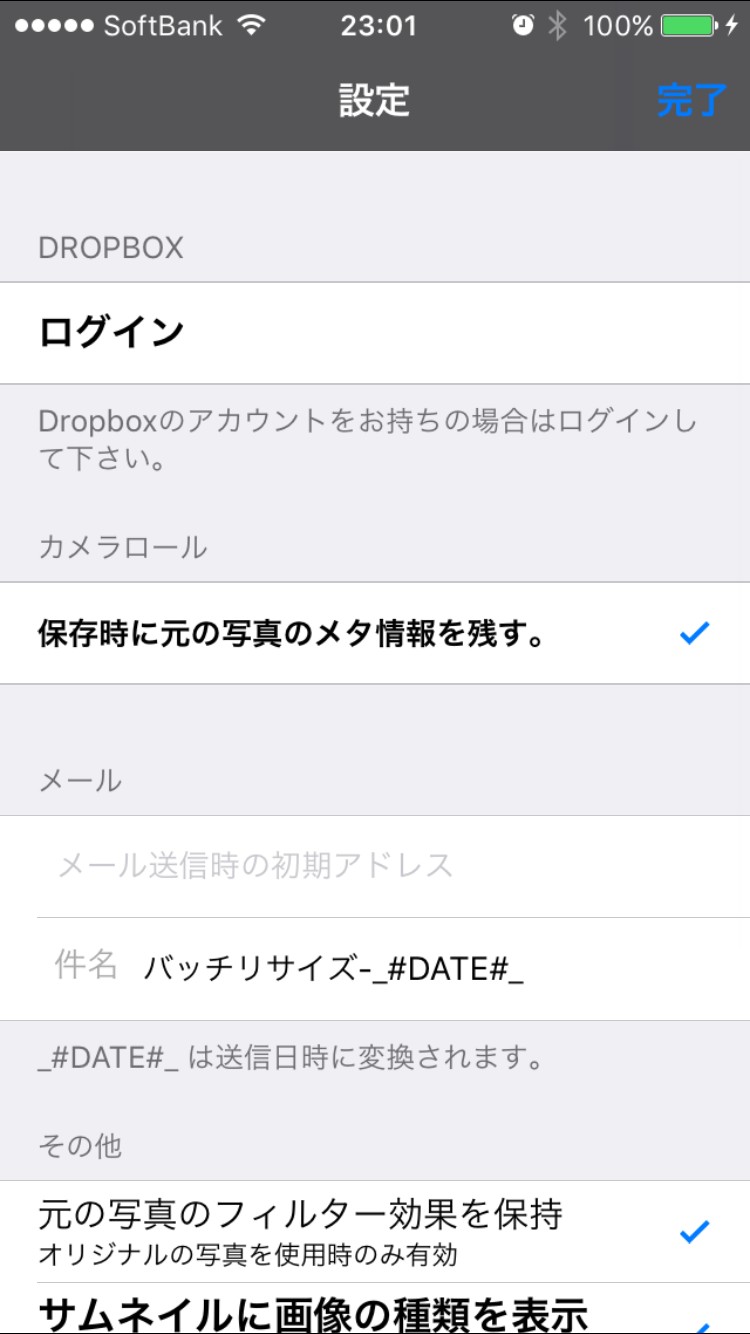
Task: Focus the メール送信時の初期アドレス field
Action: click(390, 866)
